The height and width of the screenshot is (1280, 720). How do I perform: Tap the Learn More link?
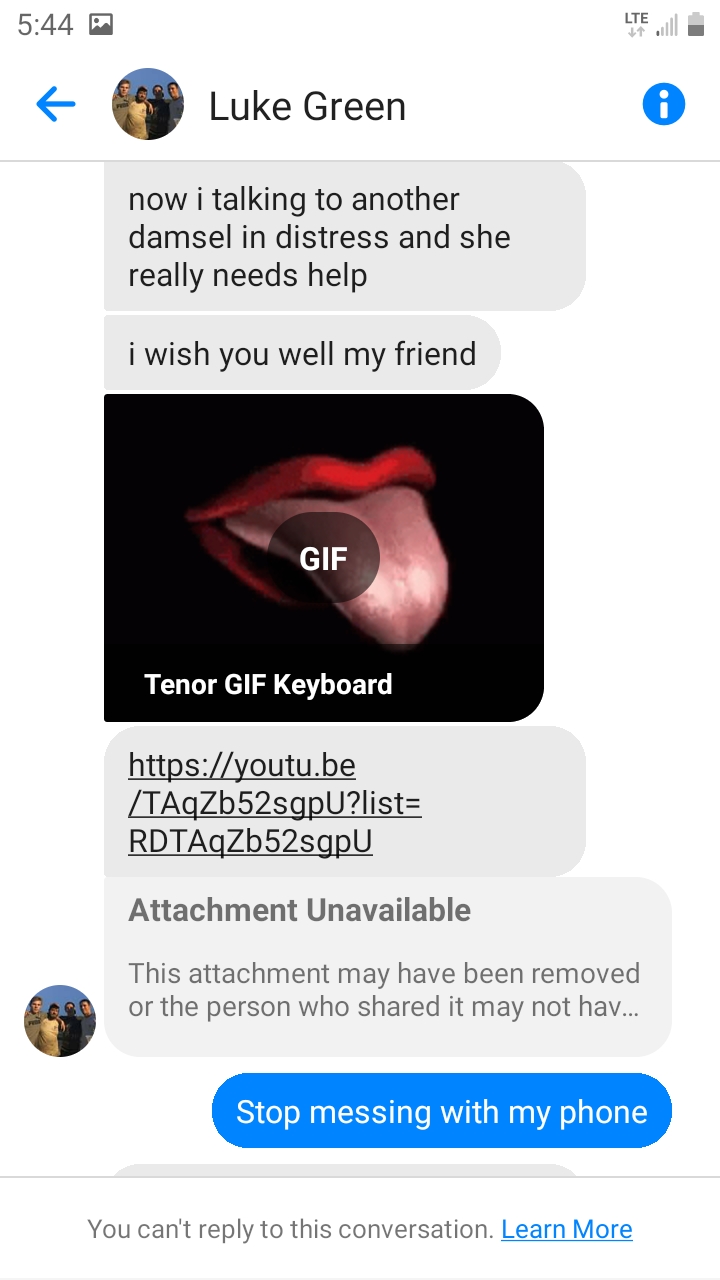(x=567, y=1229)
